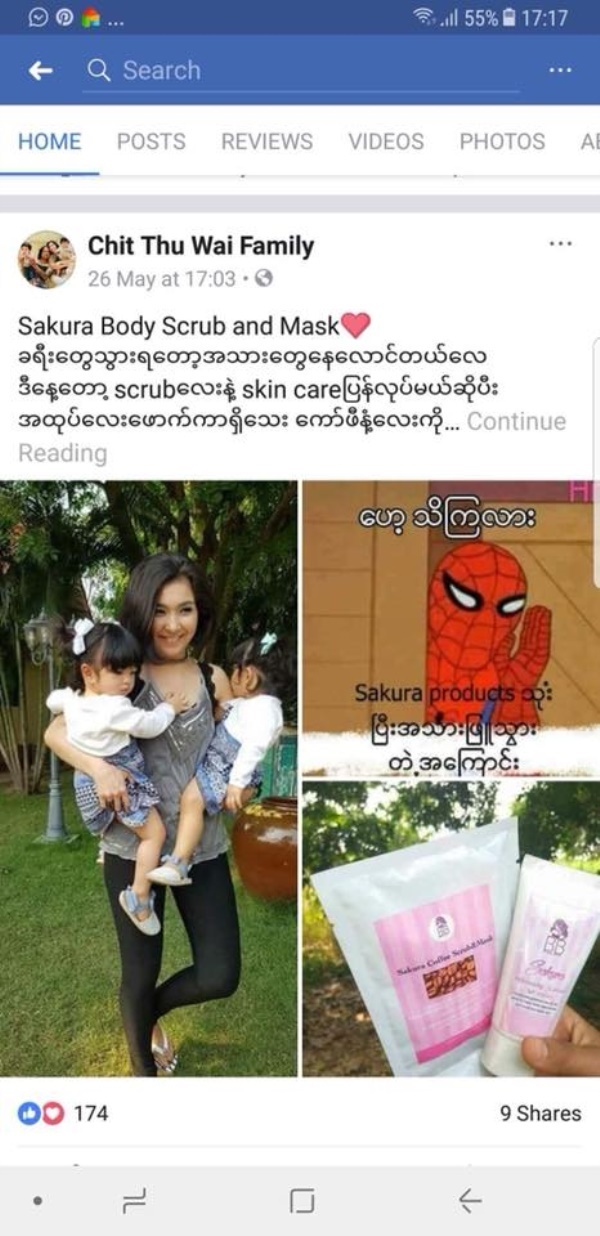
Task: Switch to the Videos tab
Action: tap(386, 142)
